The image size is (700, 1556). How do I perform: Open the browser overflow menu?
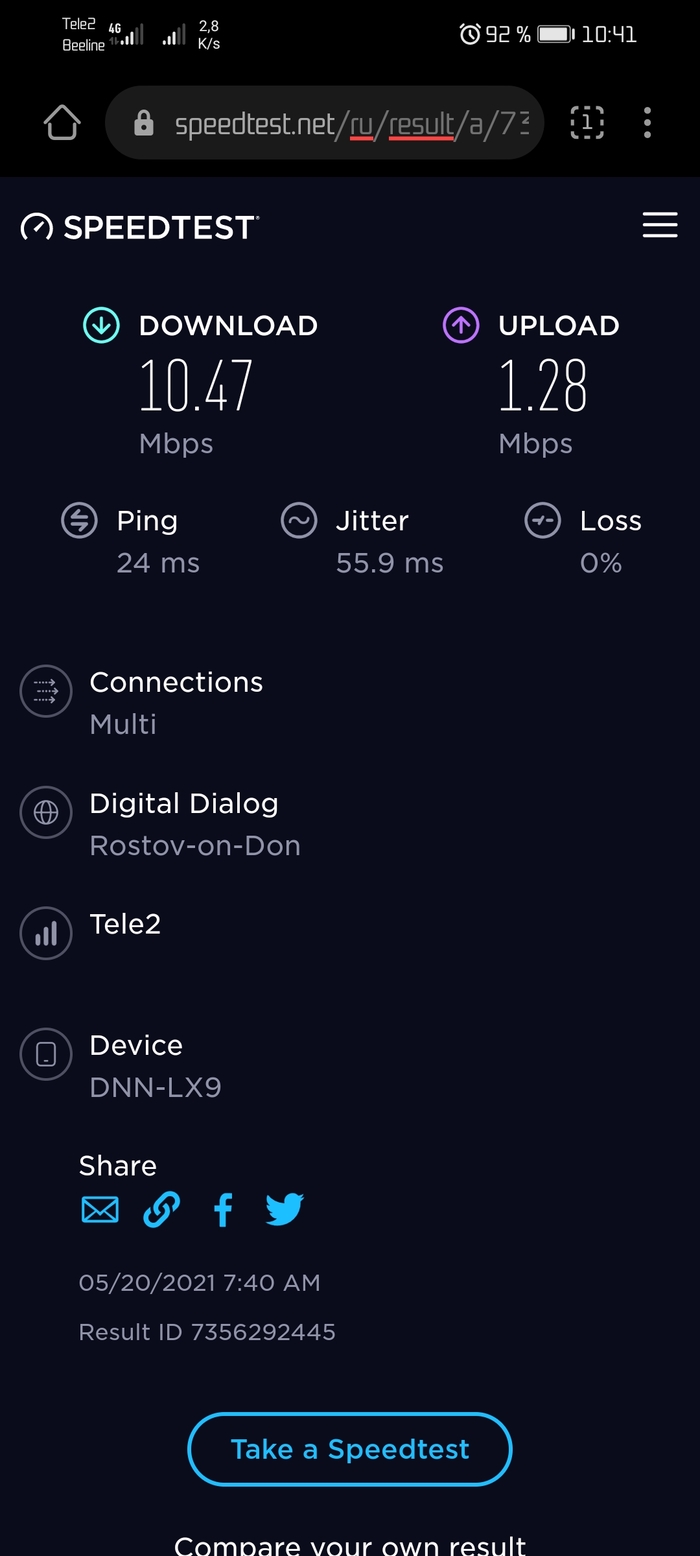(648, 123)
